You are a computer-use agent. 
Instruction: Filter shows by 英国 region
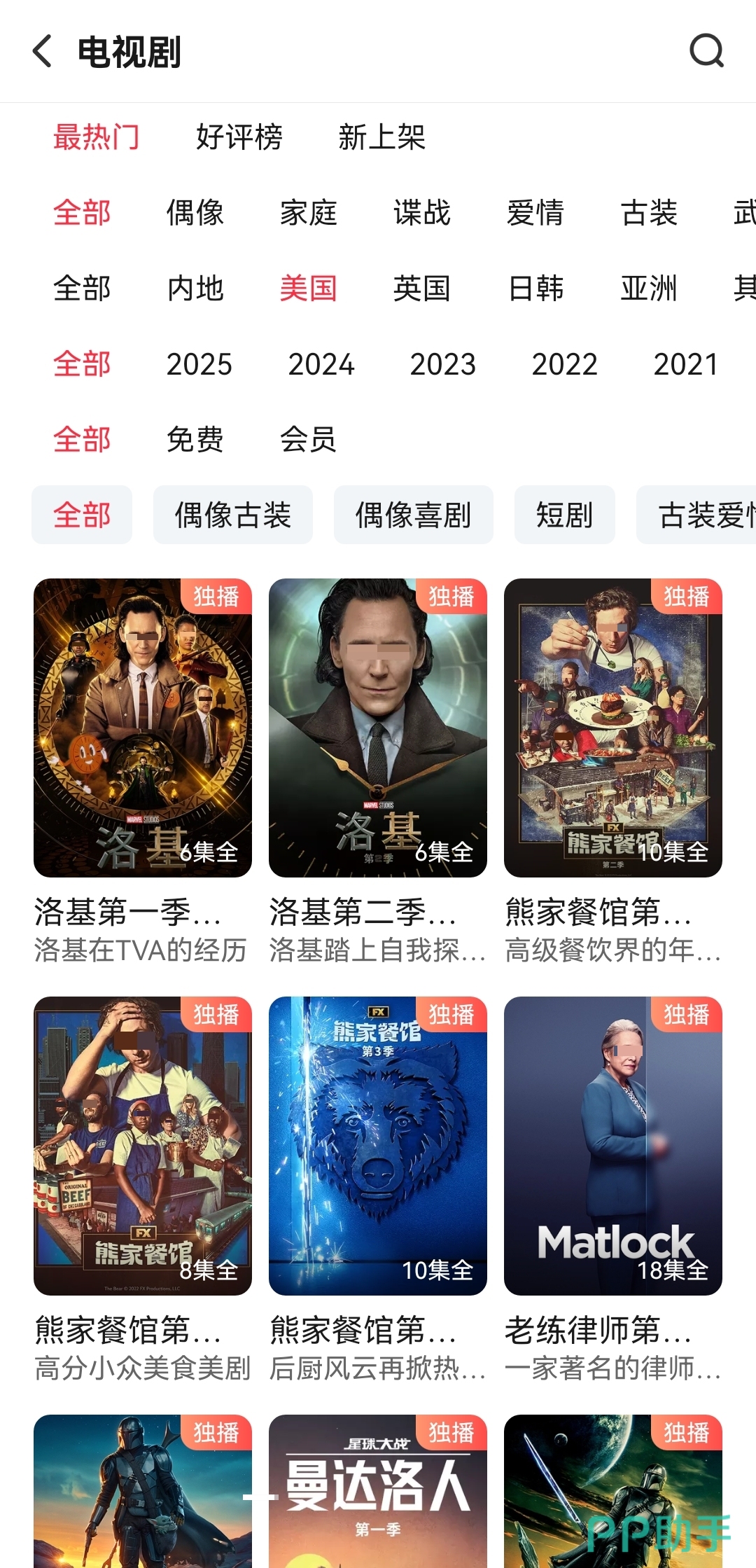click(x=421, y=289)
